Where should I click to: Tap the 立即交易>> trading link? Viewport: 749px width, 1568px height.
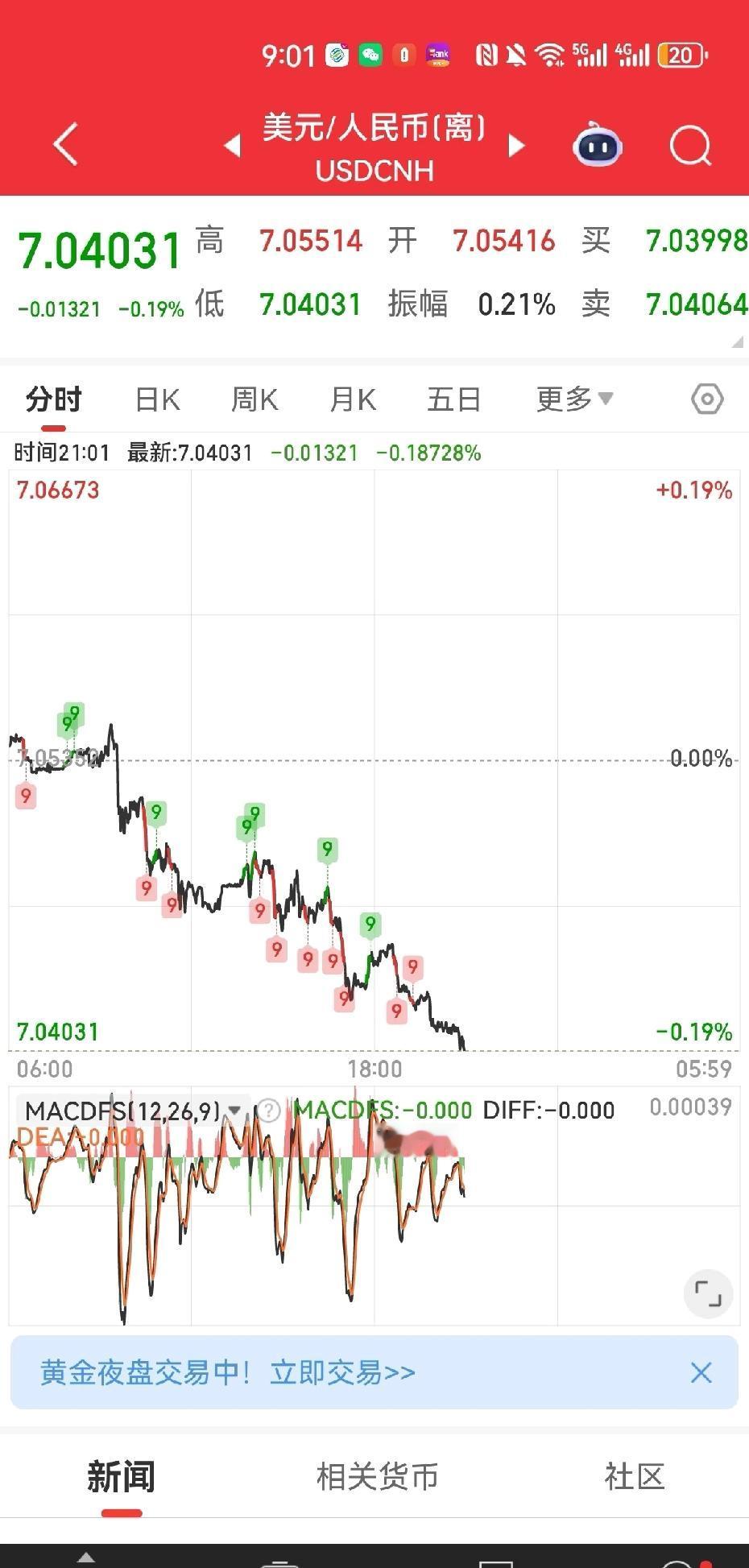click(x=345, y=1373)
